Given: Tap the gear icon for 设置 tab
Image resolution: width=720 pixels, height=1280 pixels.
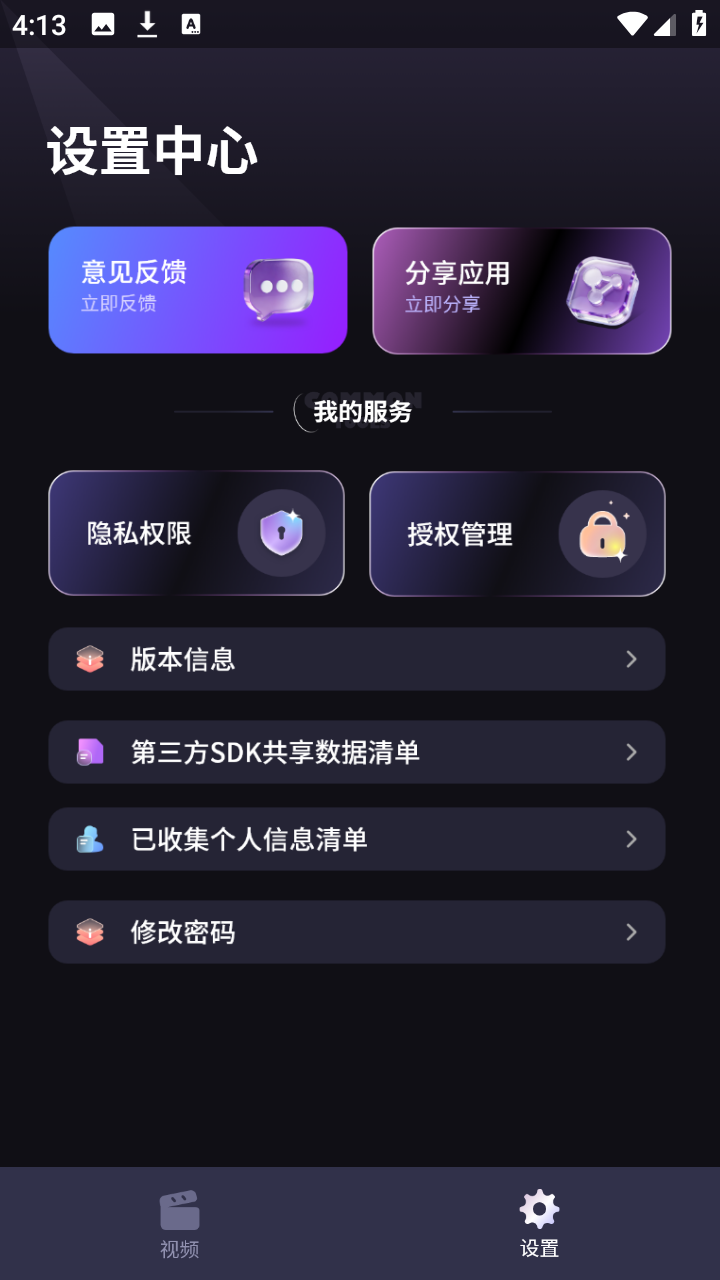Looking at the screenshot, I should (x=539, y=1208).
